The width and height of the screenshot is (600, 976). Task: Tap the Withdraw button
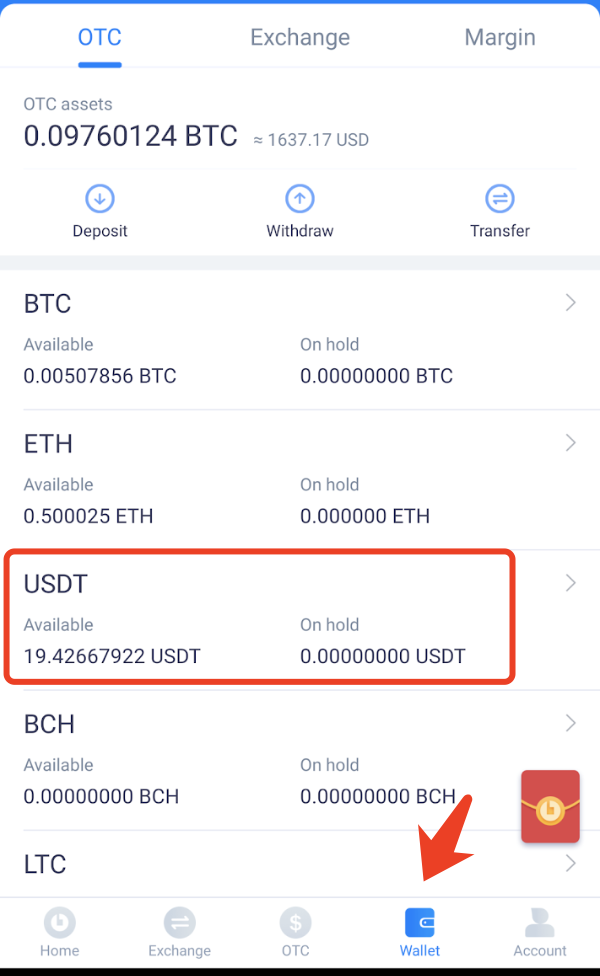(300, 212)
